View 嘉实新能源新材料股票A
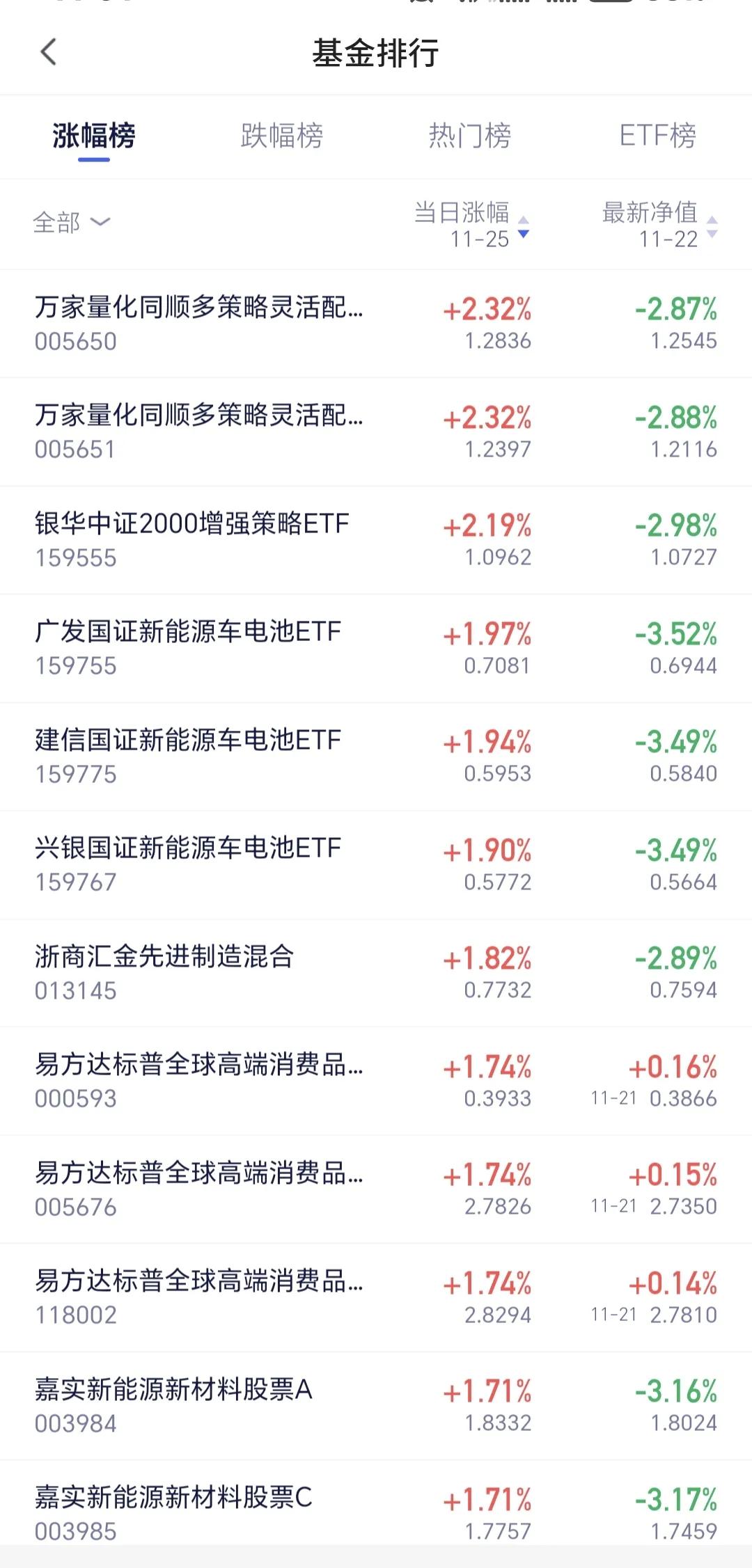This screenshot has width=752, height=1568. pyautogui.click(x=376, y=1406)
